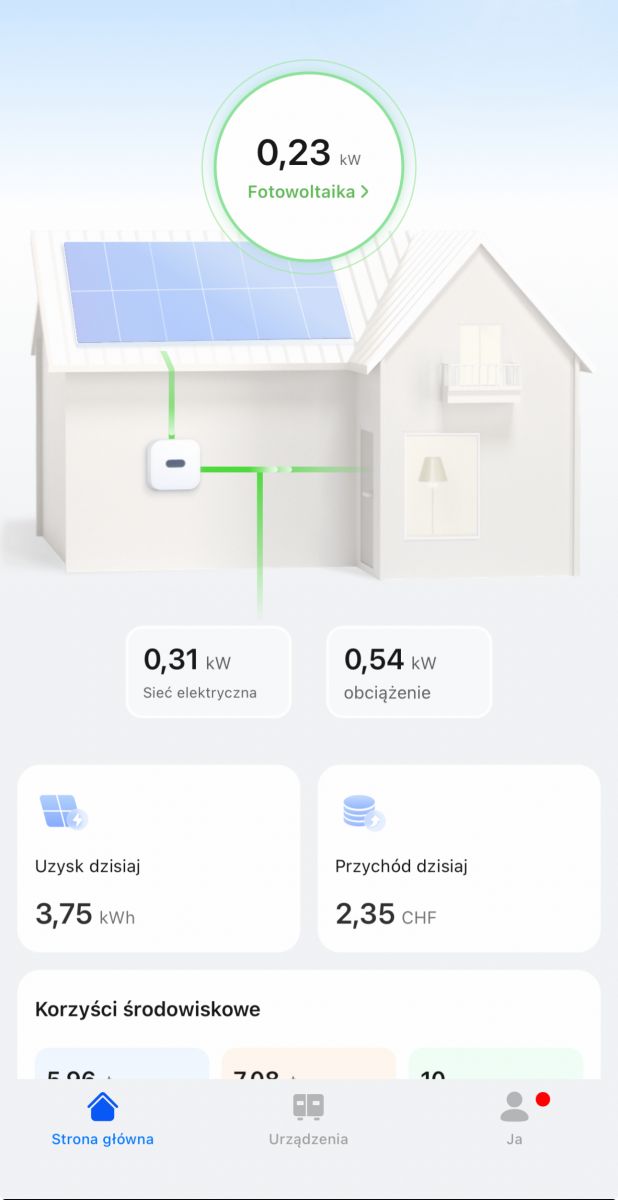Select the Strona główna tab
Viewport: 618px width, 1200px height.
click(103, 1119)
